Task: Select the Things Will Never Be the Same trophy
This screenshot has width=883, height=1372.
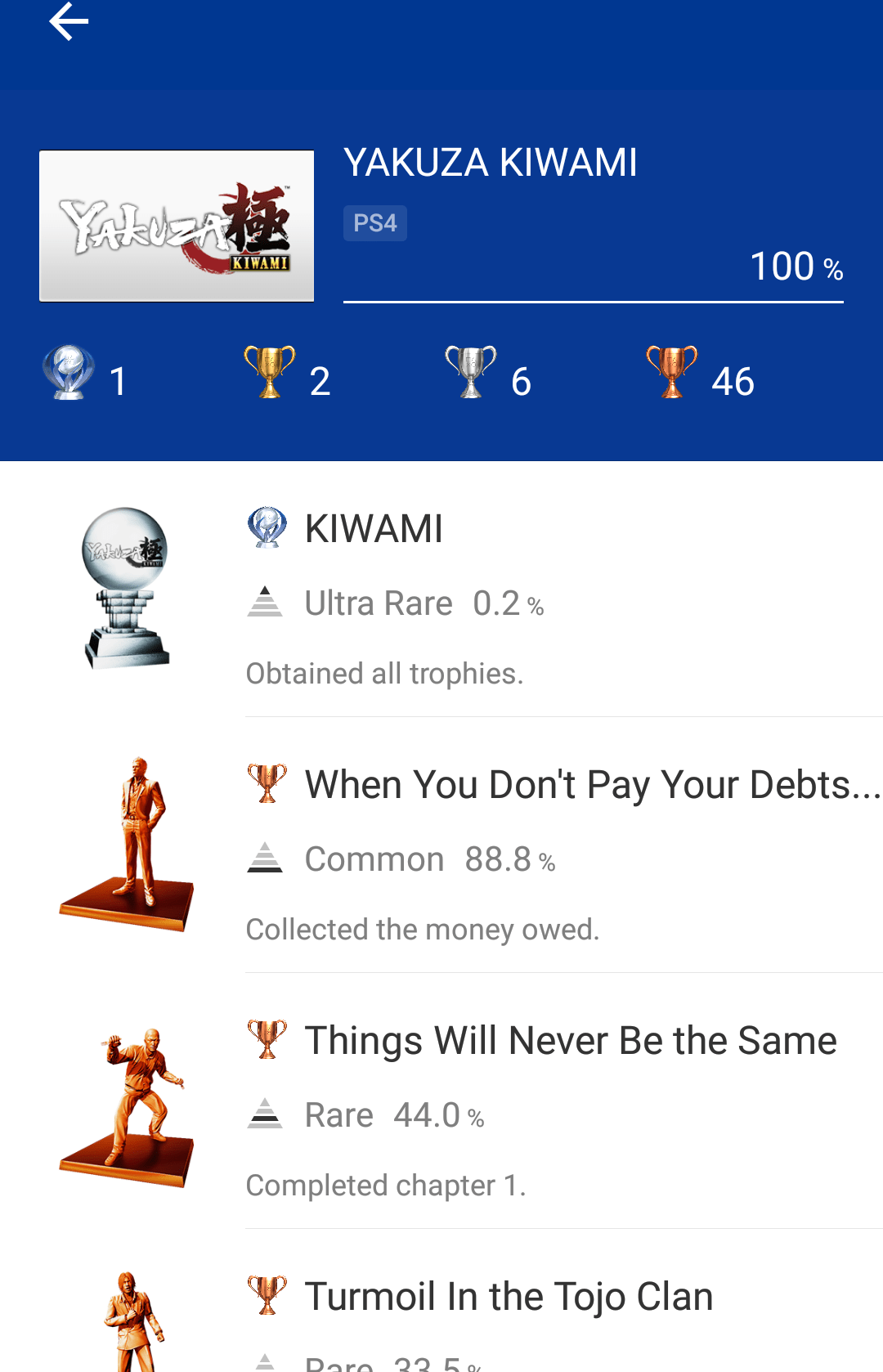Action: [570, 1041]
